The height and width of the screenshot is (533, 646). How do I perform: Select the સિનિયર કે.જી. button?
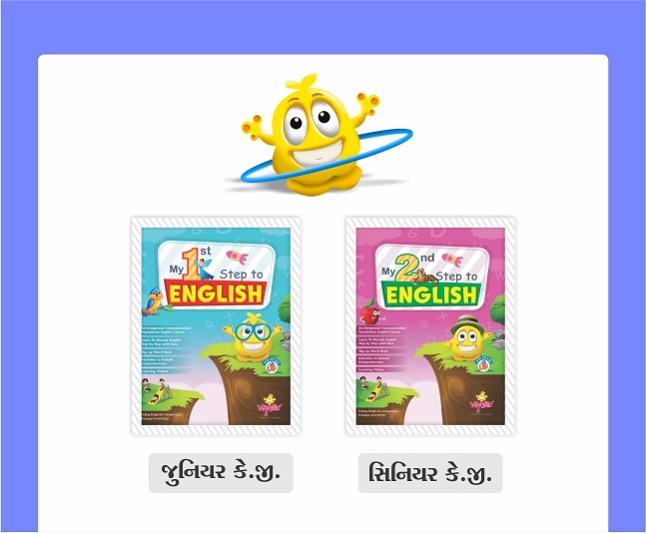[x=430, y=473]
